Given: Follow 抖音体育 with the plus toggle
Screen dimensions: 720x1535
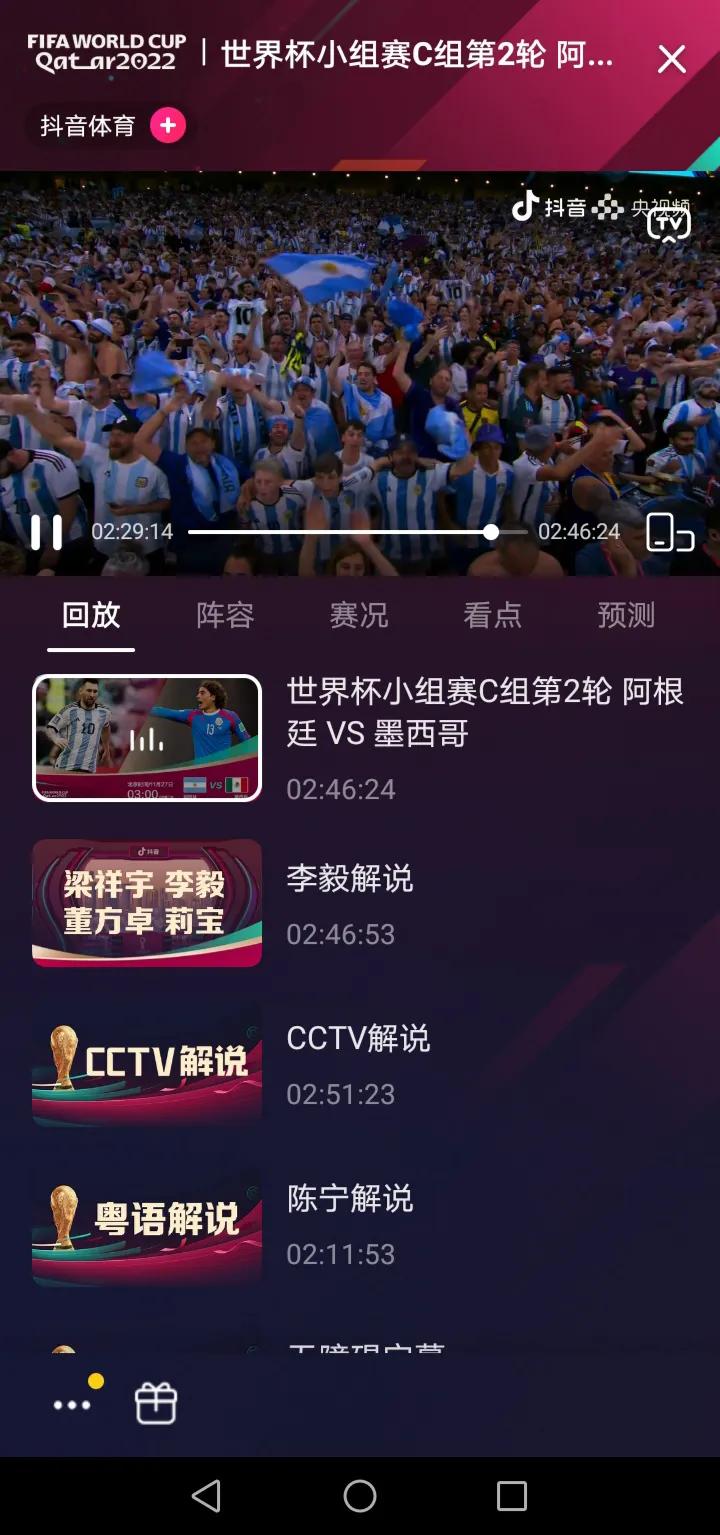Looking at the screenshot, I should click(168, 126).
